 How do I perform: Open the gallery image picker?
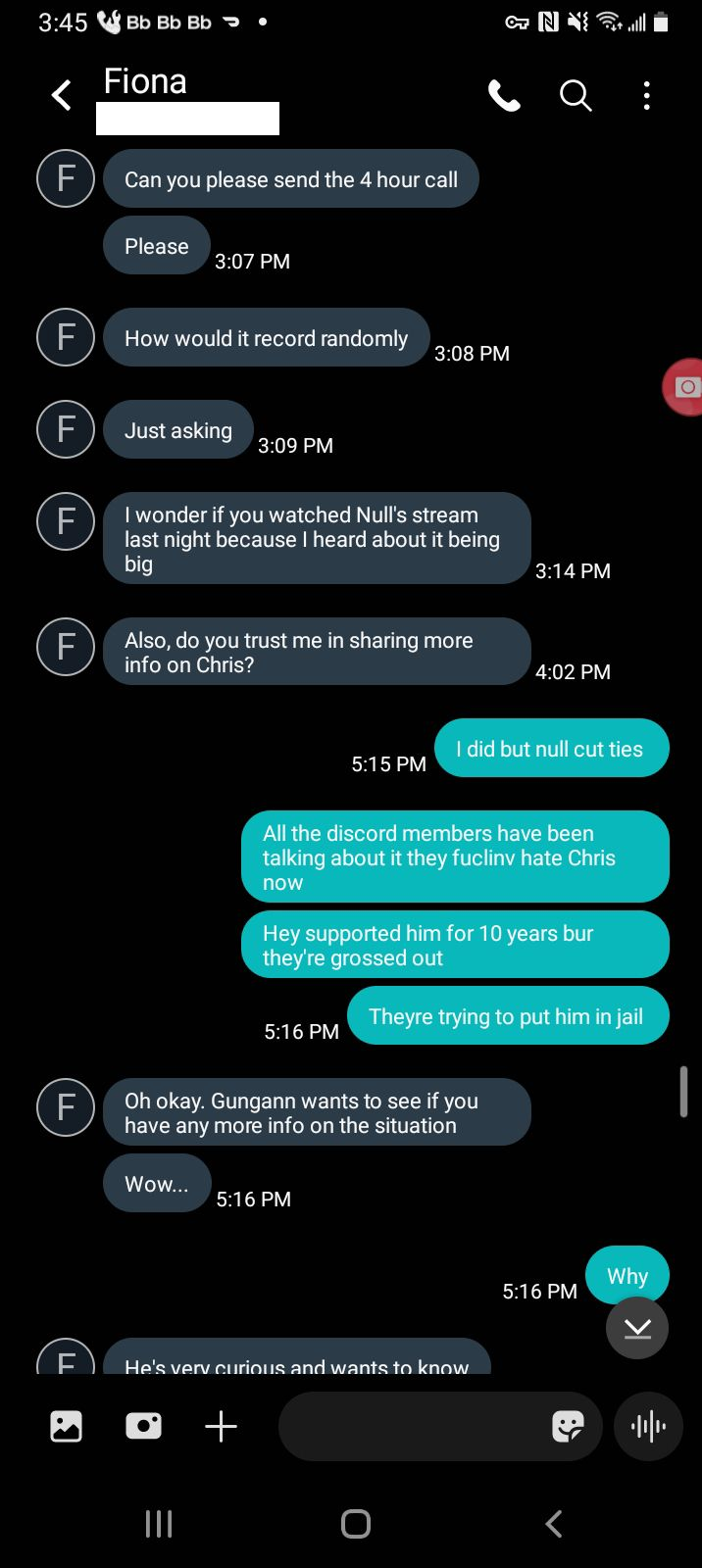[67, 1426]
